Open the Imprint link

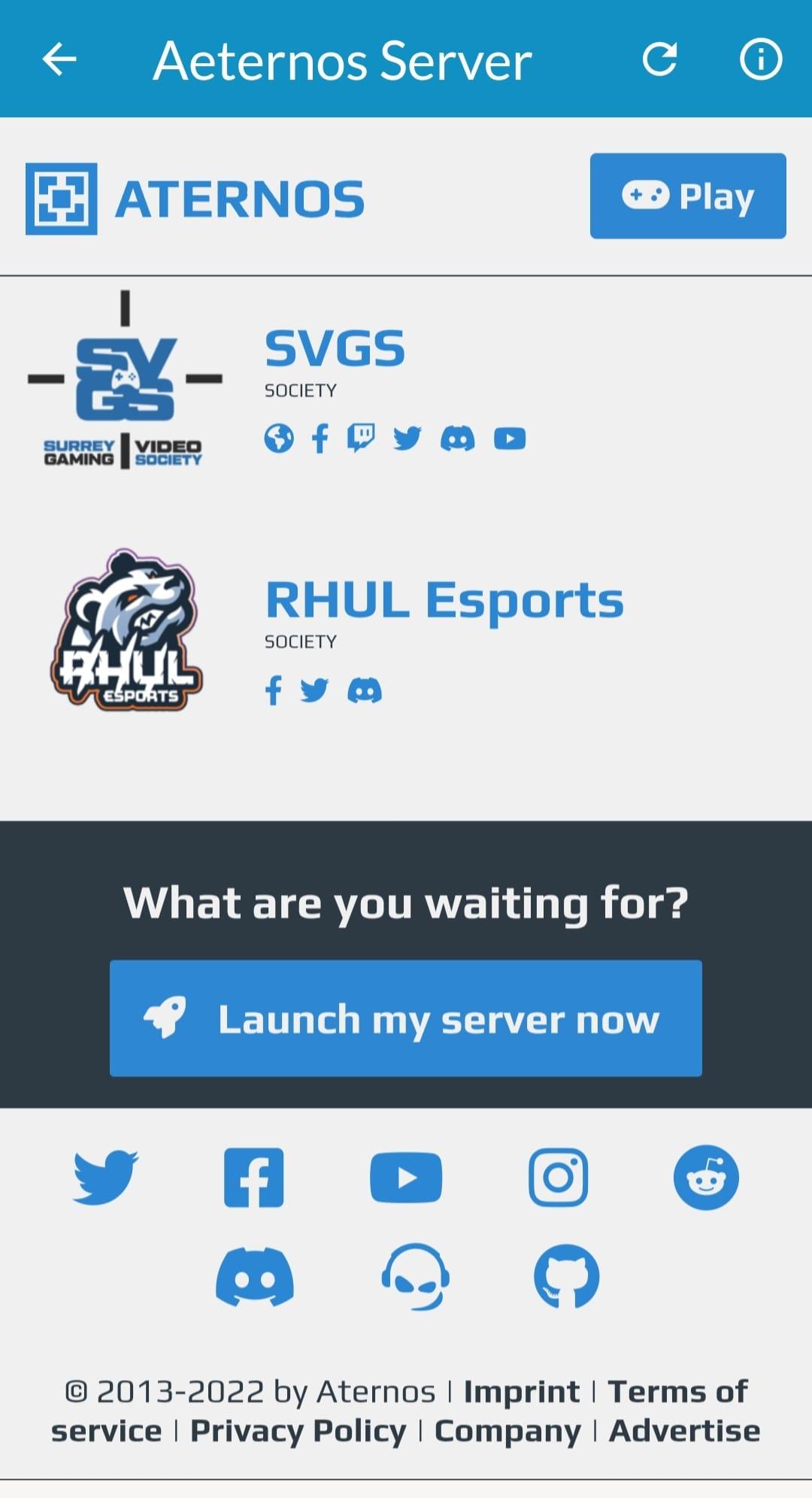[x=521, y=1392]
